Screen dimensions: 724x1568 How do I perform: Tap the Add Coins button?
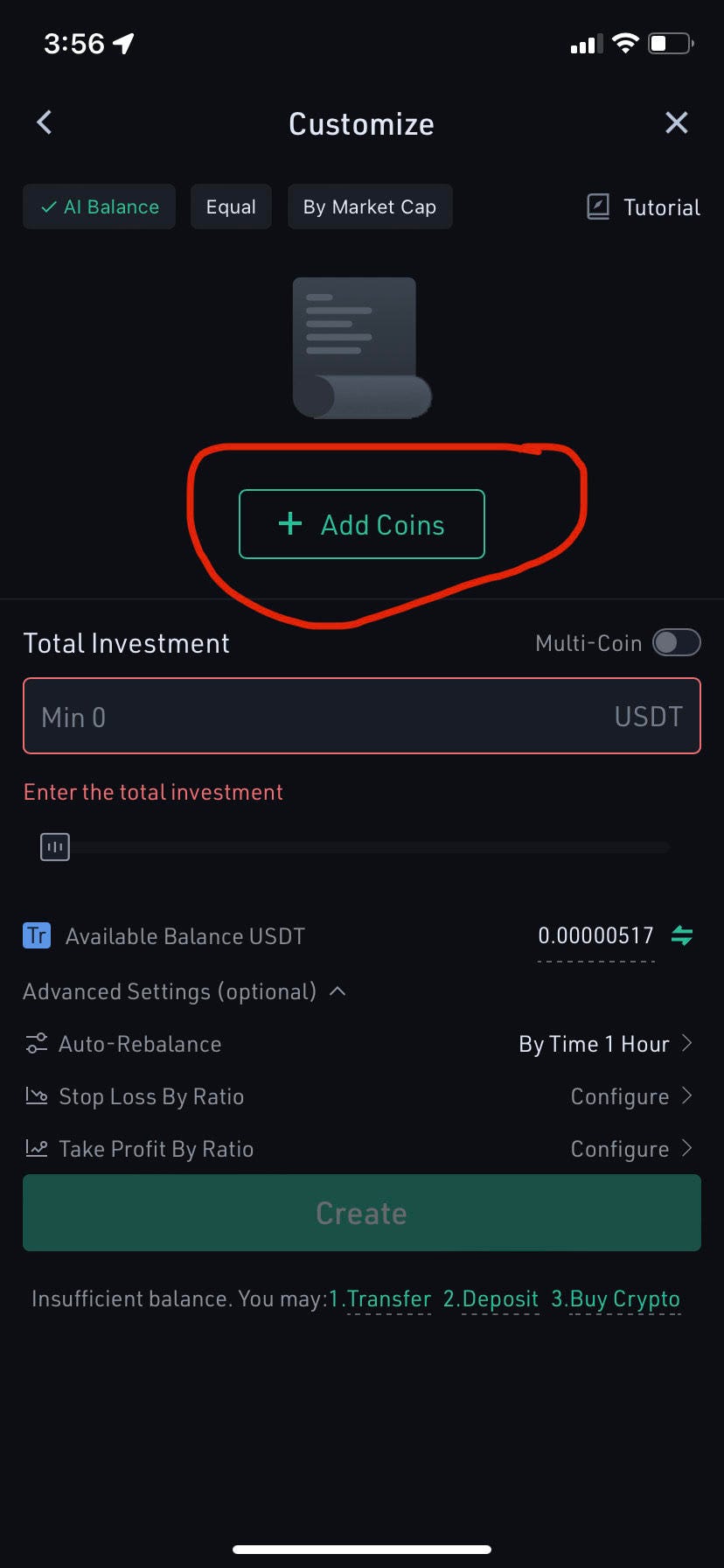click(362, 524)
